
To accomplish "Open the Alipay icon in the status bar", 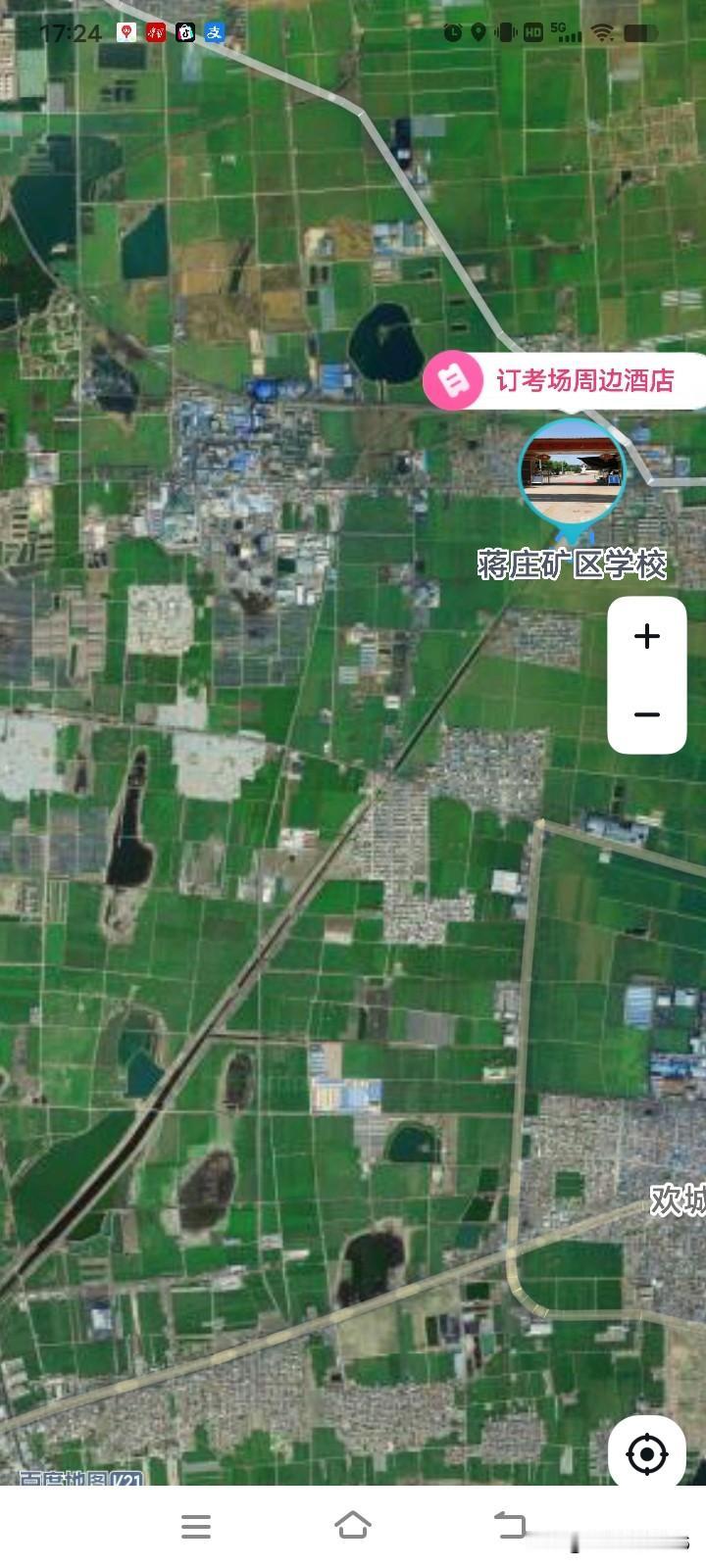I will coord(214,31).
